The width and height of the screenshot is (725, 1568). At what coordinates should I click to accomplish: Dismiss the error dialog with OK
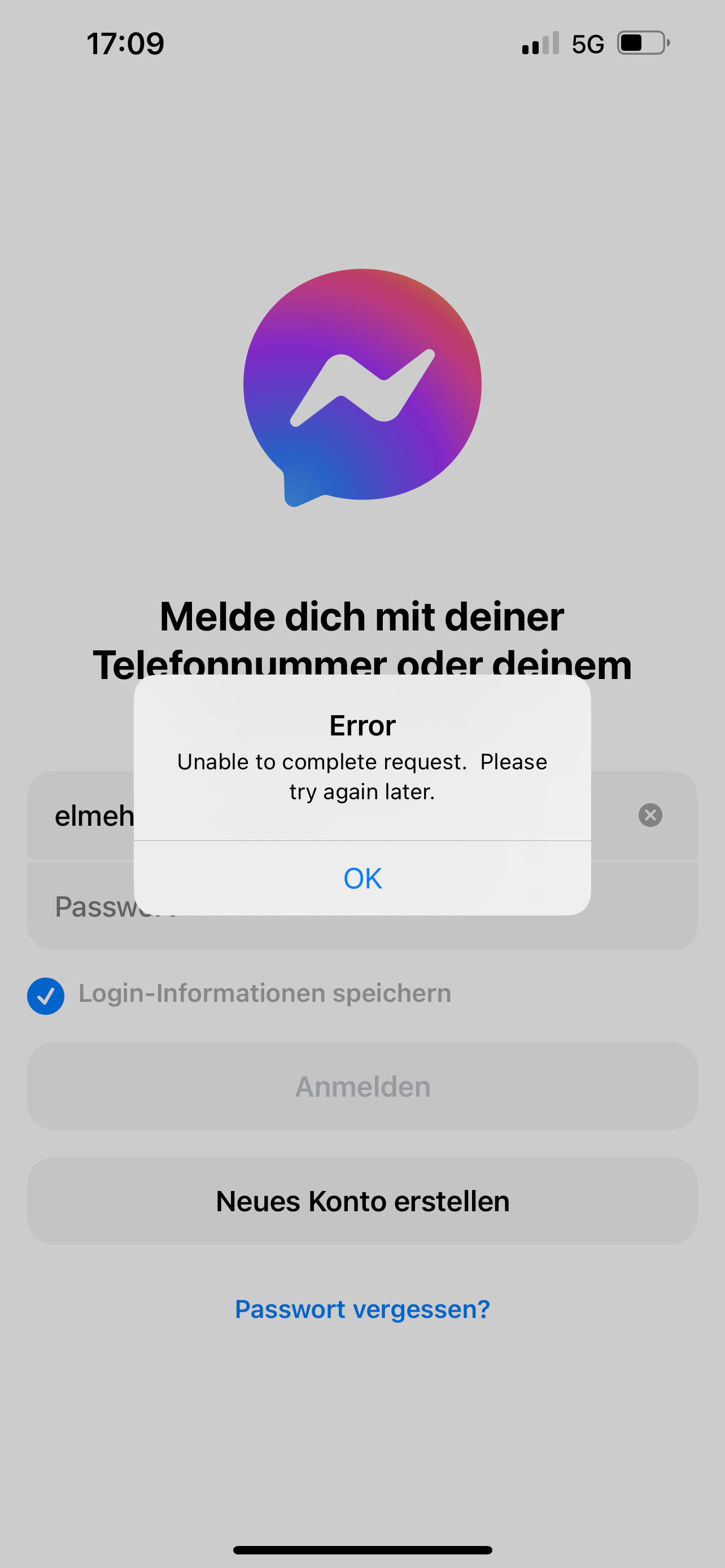coord(362,878)
